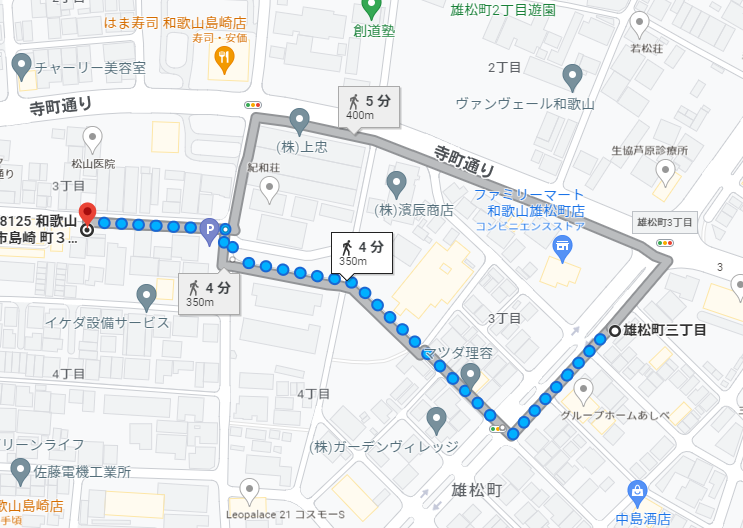Image resolution: width=743 pixels, height=528 pixels.
Task: View 中島酒店 shop details
Action: (636, 490)
